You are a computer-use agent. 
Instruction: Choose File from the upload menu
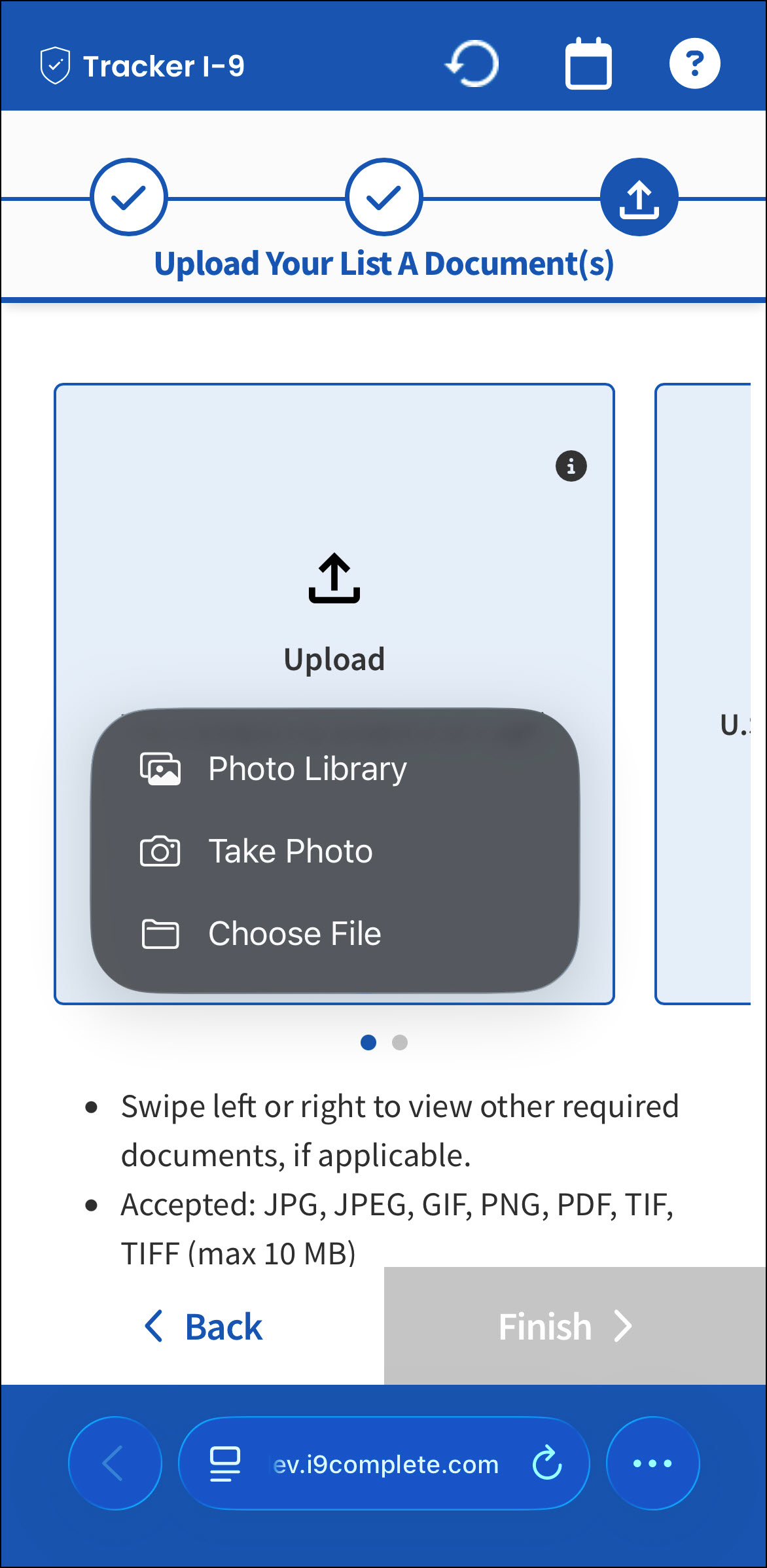coord(294,934)
